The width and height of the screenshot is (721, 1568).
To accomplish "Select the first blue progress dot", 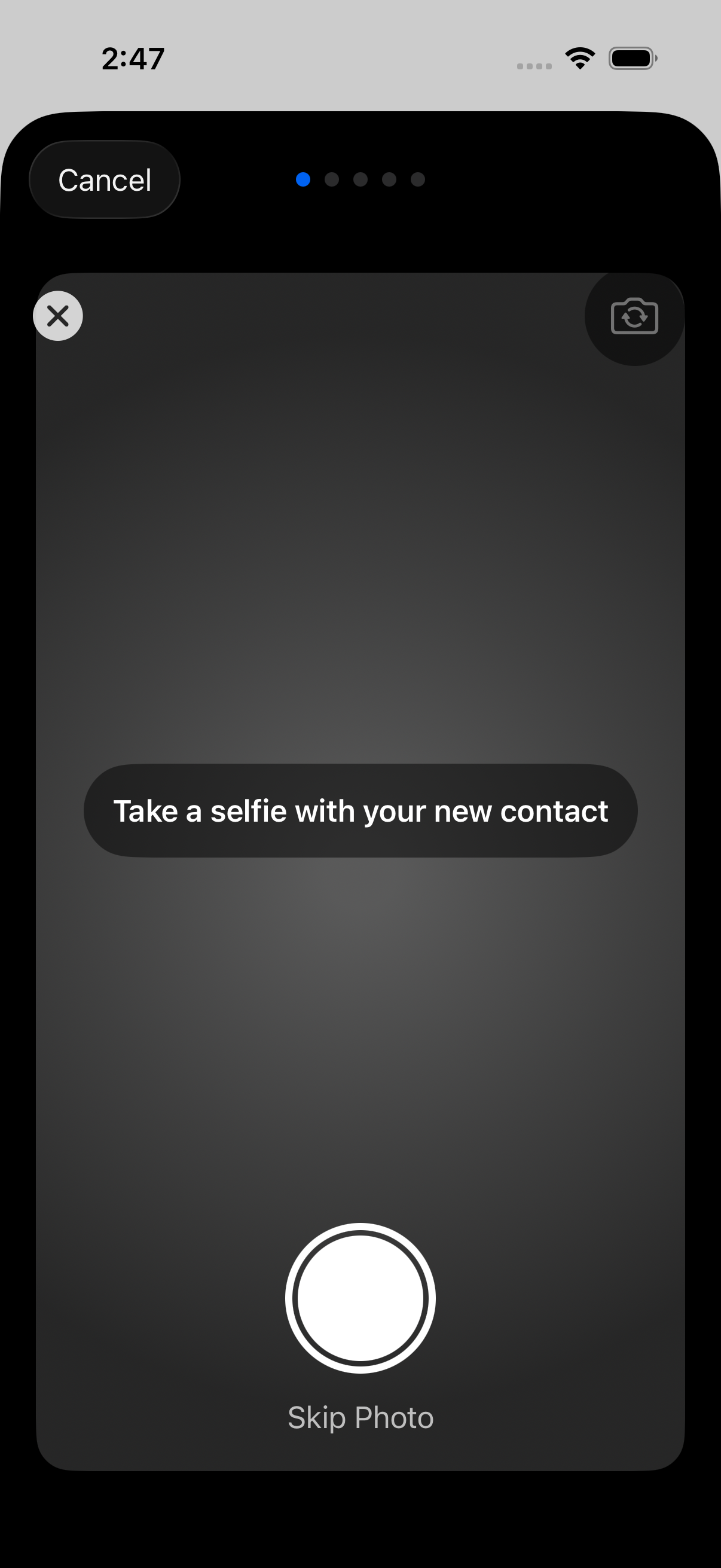I will point(303,179).
